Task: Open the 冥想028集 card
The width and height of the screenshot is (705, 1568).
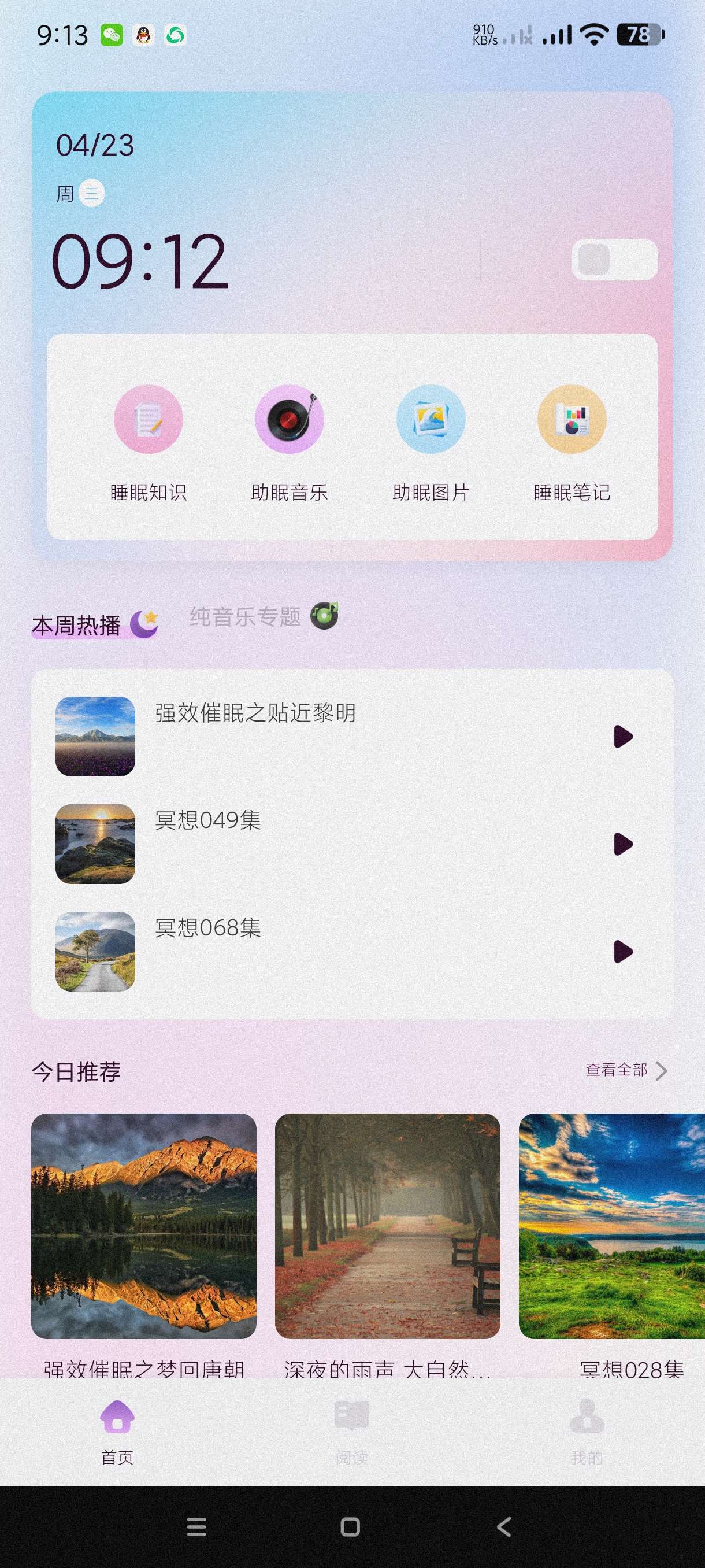Action: pos(611,1226)
